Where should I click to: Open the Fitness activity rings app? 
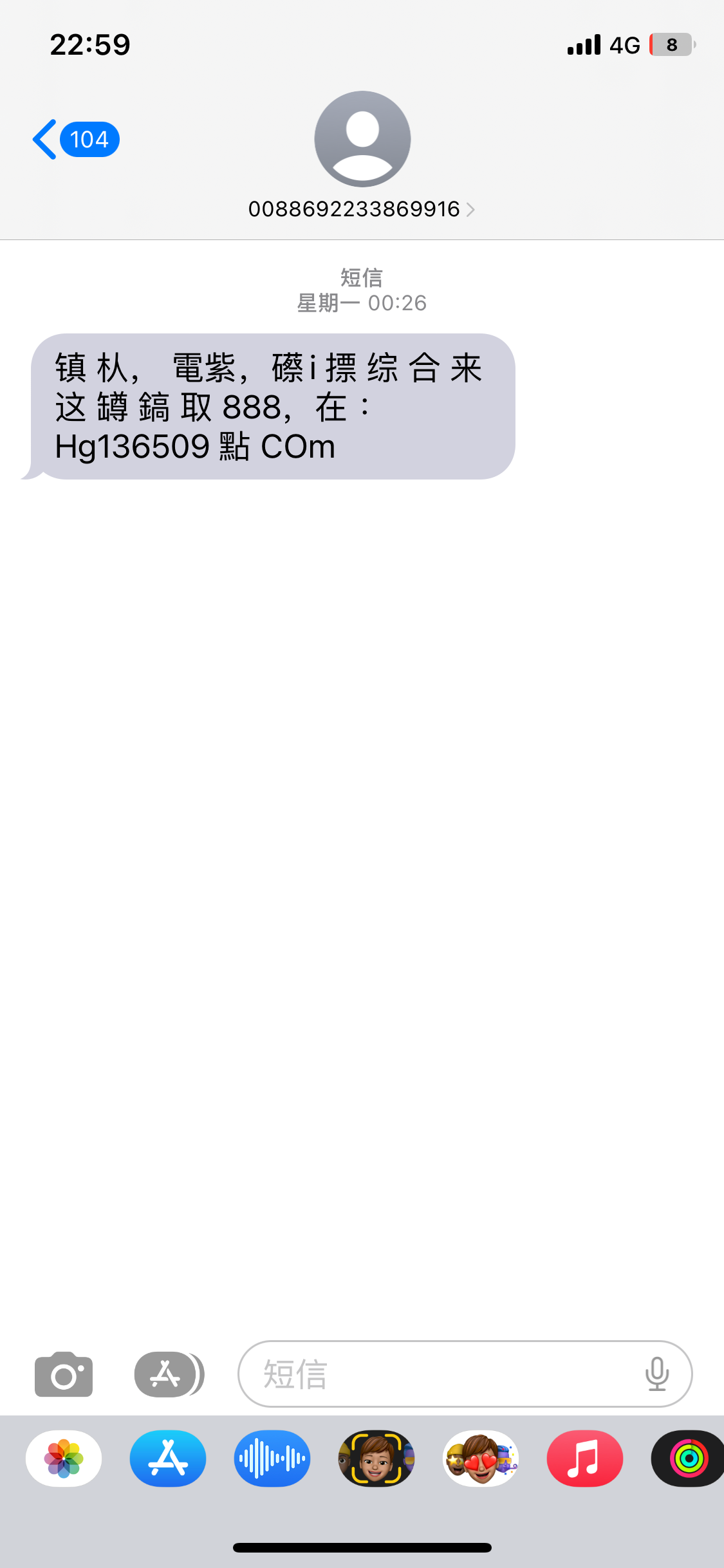pos(688,1459)
